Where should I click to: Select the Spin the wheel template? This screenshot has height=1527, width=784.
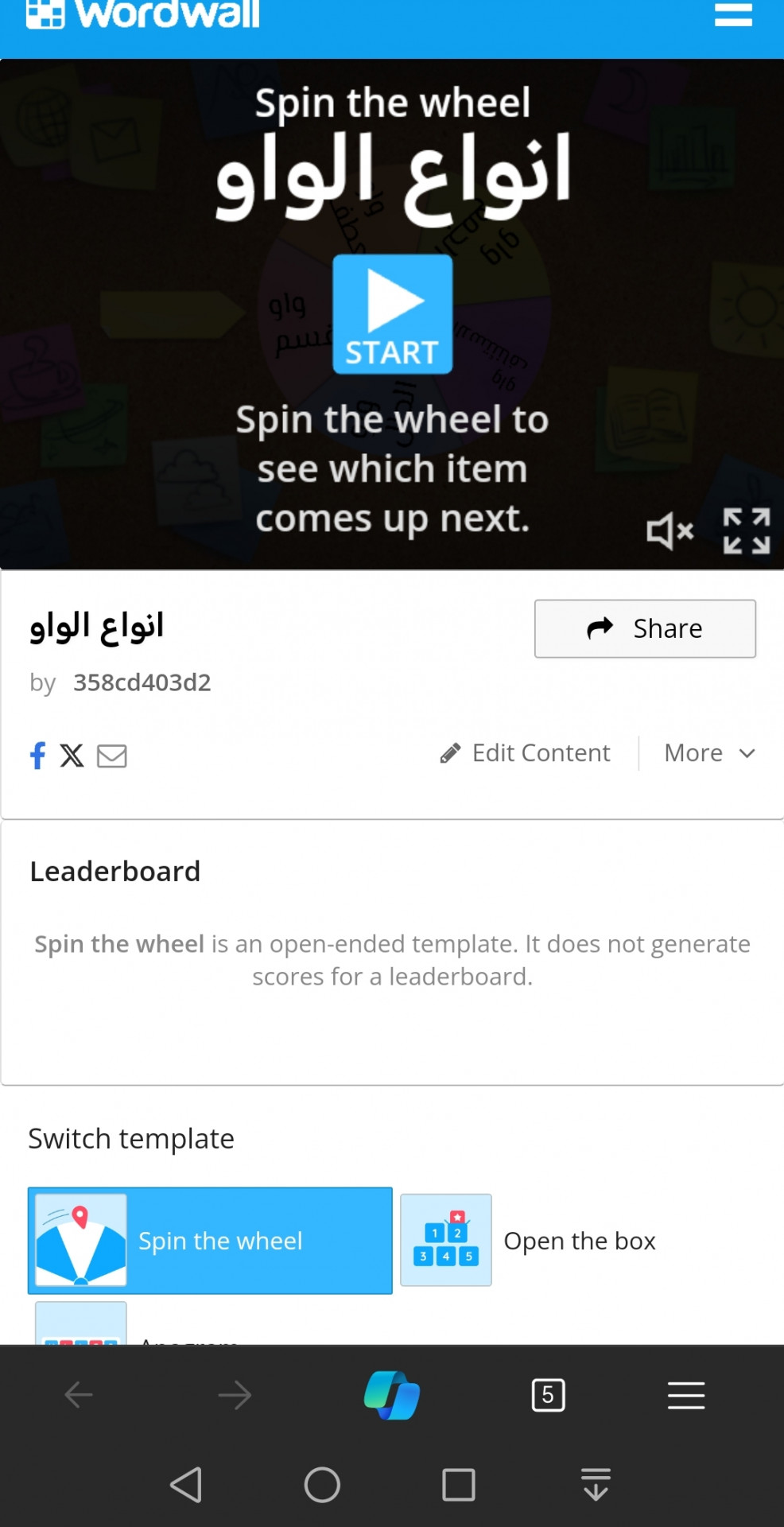210,1240
